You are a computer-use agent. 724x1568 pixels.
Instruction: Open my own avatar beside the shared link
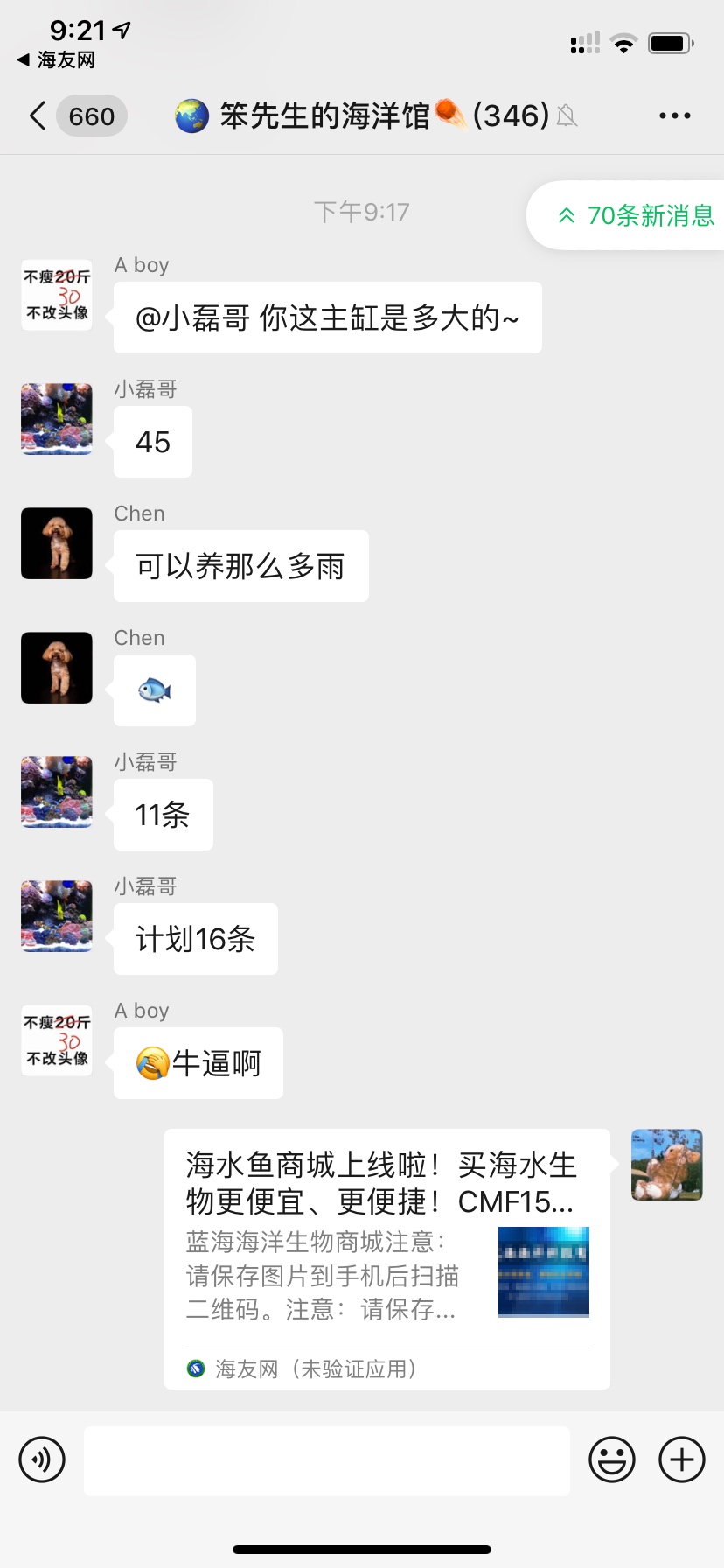click(666, 1165)
